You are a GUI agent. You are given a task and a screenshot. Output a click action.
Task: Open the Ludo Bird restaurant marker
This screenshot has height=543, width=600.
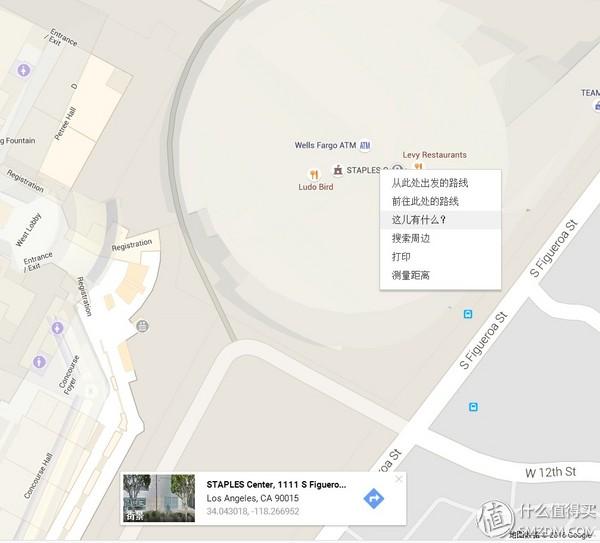314,174
